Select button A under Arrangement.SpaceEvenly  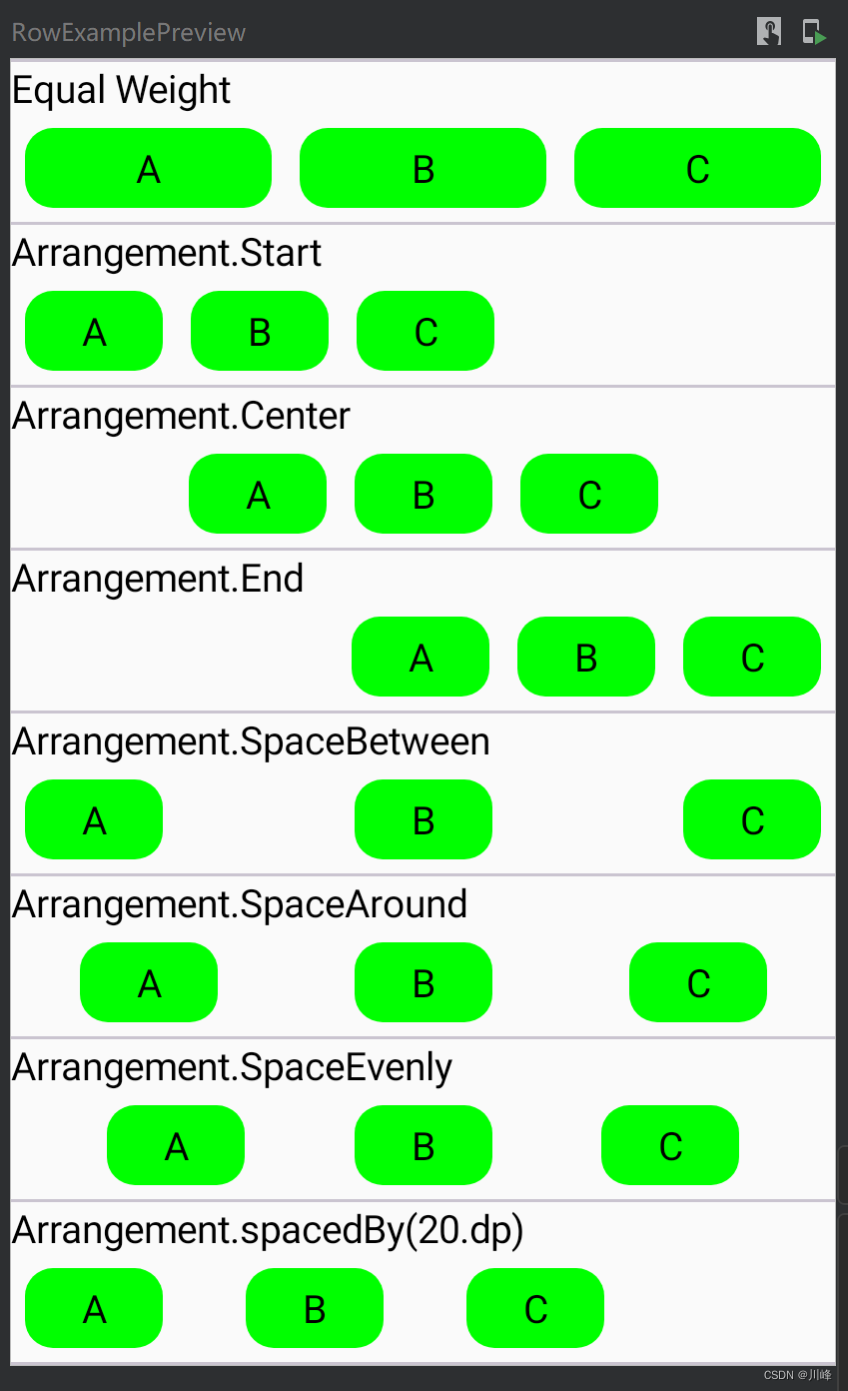click(x=176, y=1146)
